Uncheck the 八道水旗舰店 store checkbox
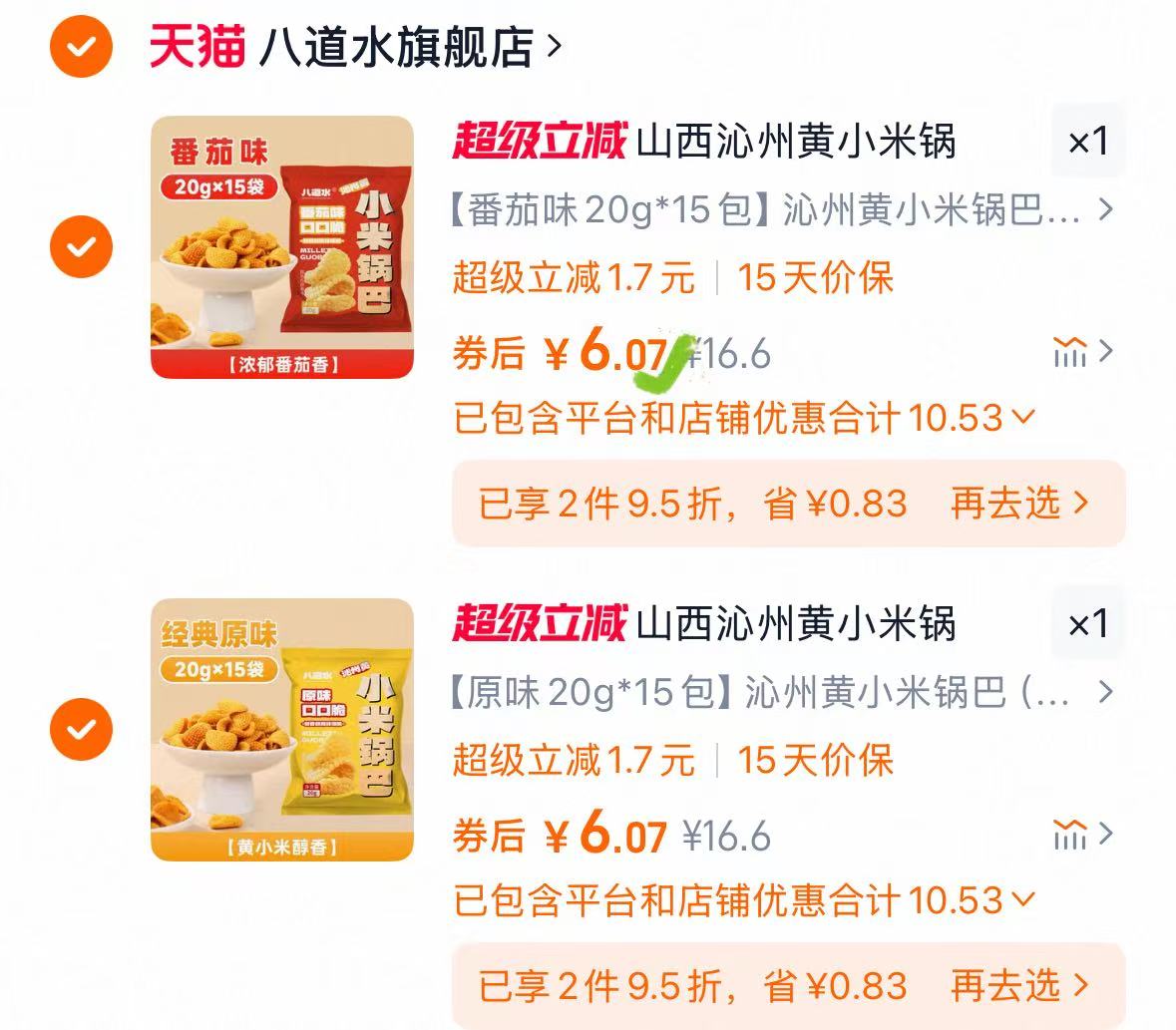The image size is (1176, 1030). coord(82,46)
